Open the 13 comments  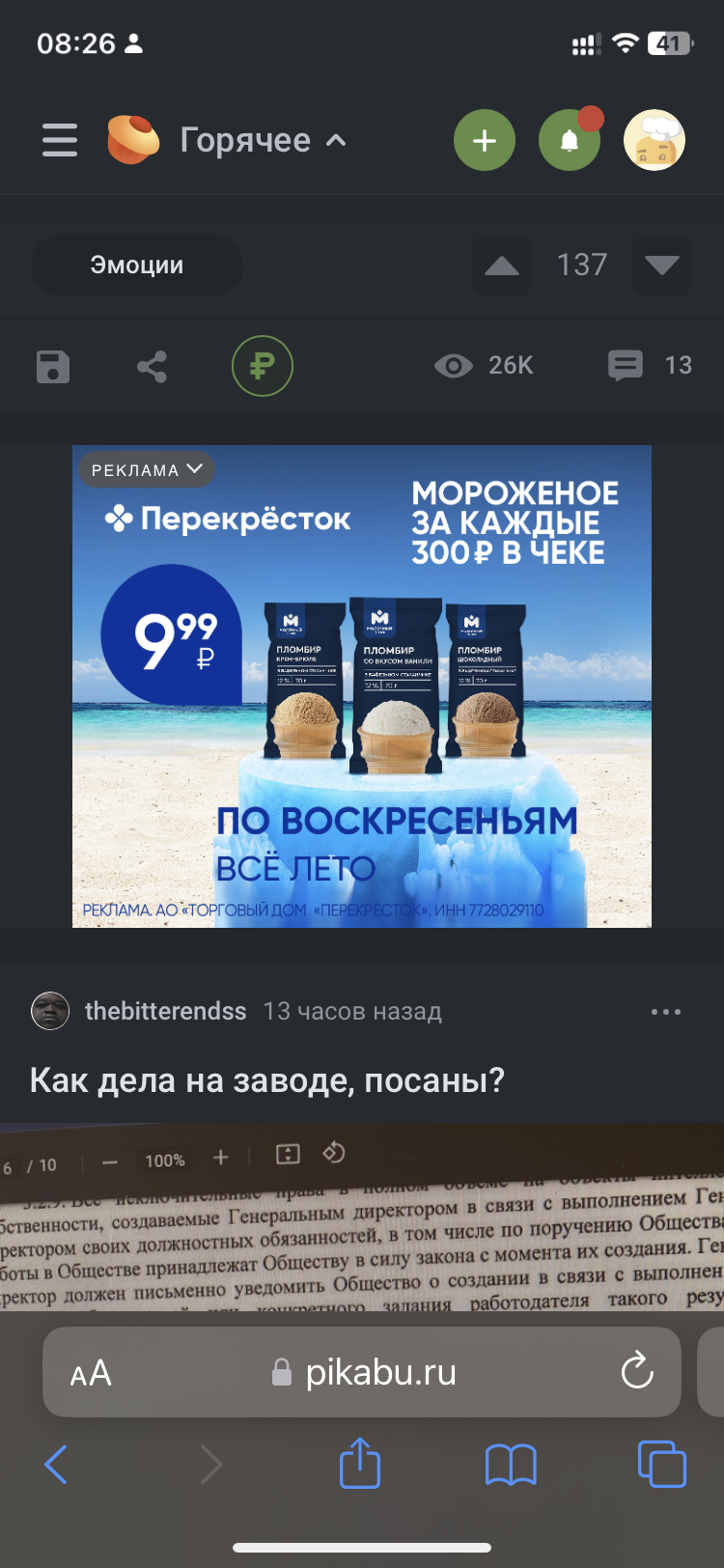650,366
